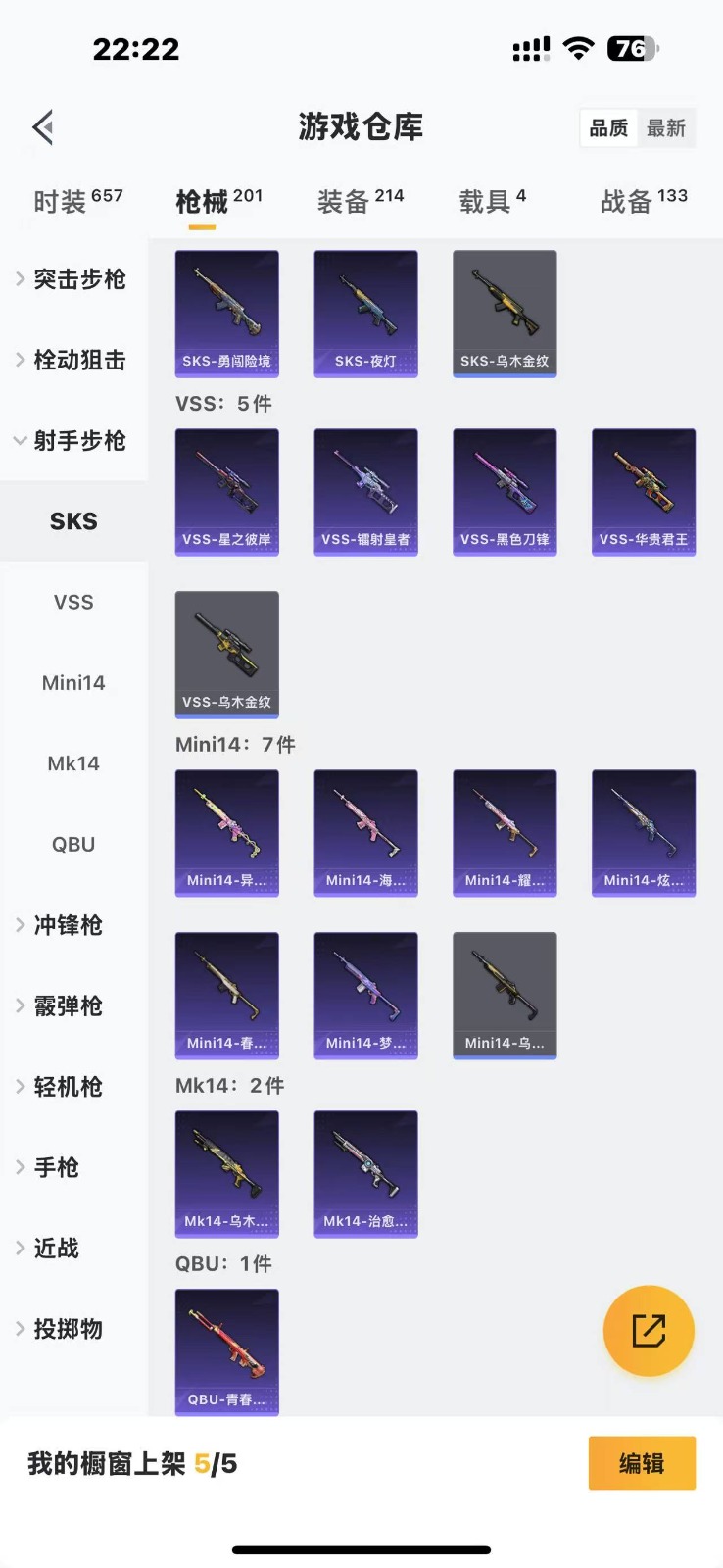The height and width of the screenshot is (1568, 723).
Task: Tap the orange share floating button
Action: pos(649,1331)
